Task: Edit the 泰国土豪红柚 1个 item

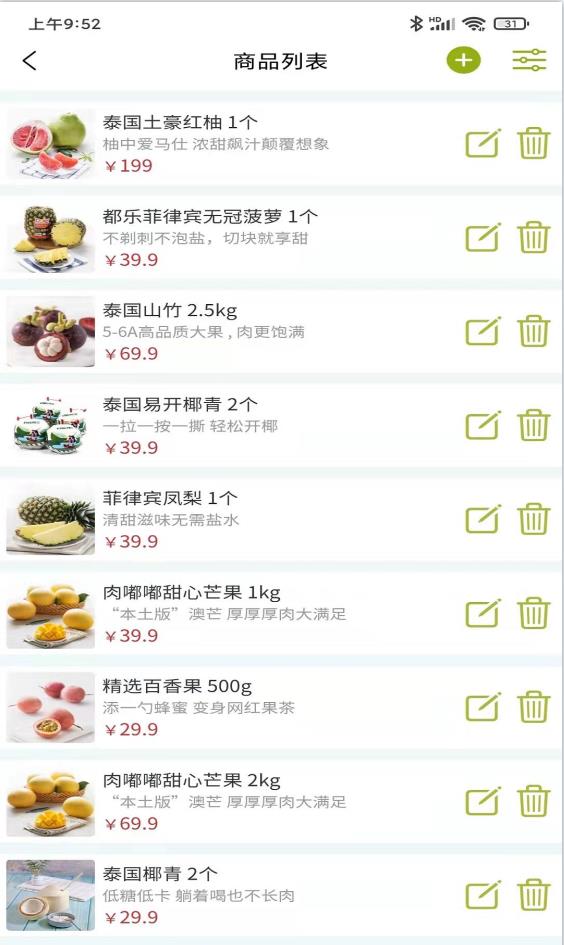Action: (483, 143)
